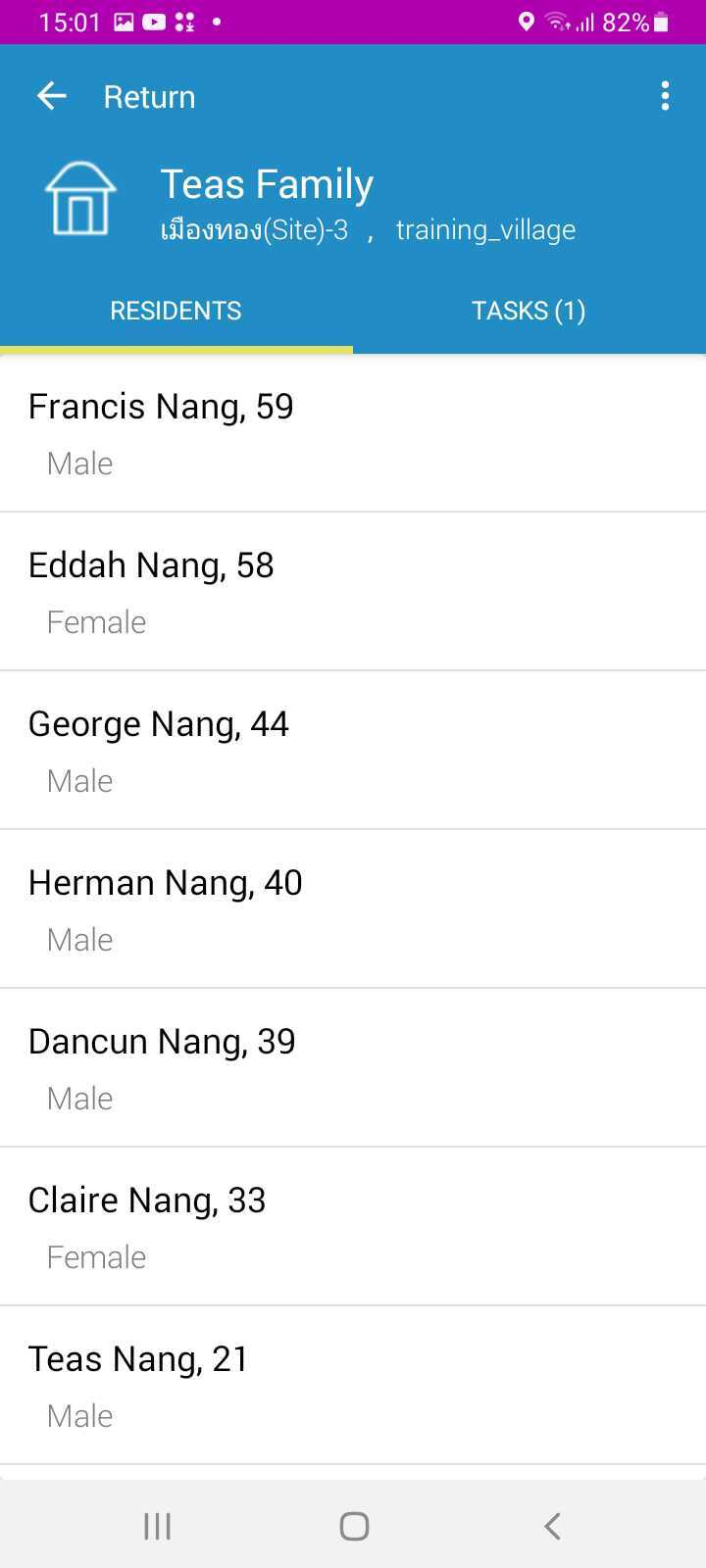The image size is (706, 1568).
Task: Select the Residents tab
Action: (176, 311)
